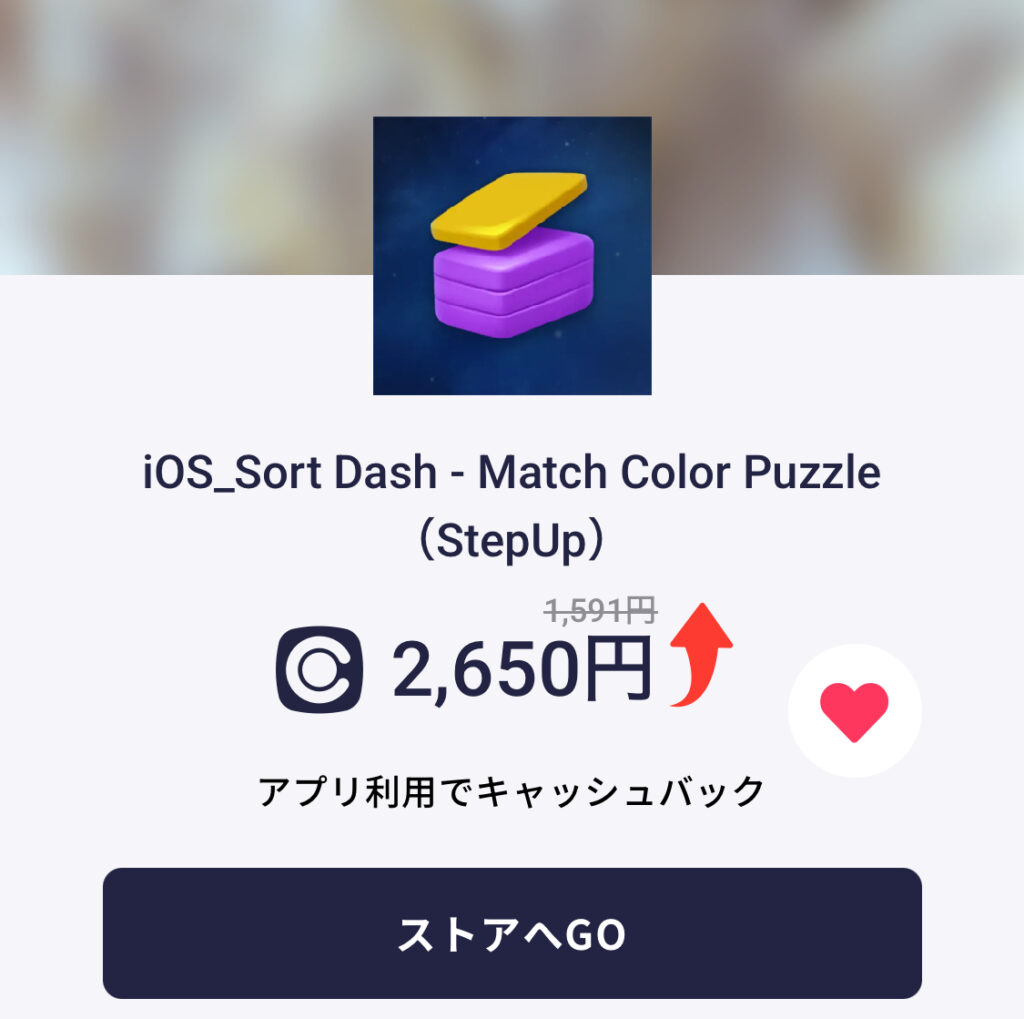Image resolution: width=1024 pixels, height=1019 pixels.
Task: Favorite this offer with the heart icon
Action: [x=854, y=711]
